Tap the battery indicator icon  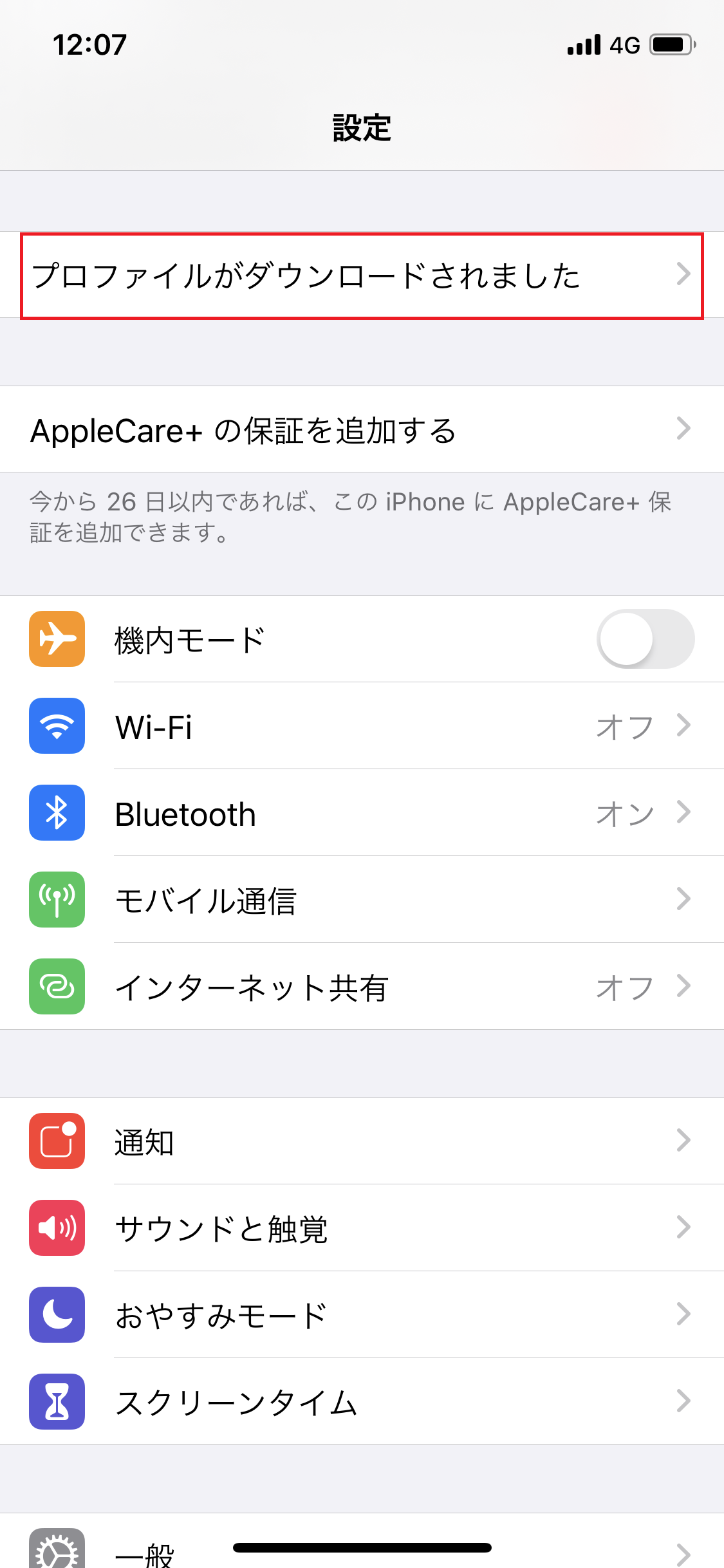coord(671,44)
